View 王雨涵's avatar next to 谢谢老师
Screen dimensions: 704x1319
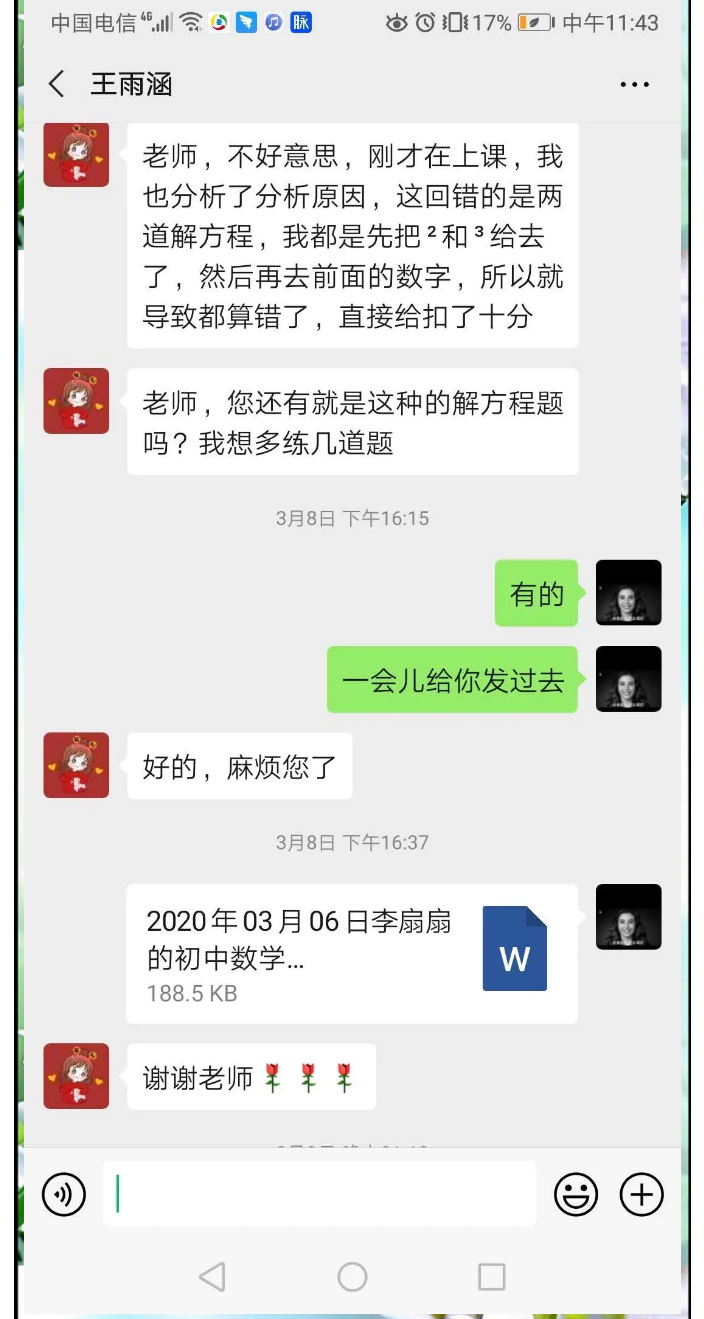(x=76, y=1076)
